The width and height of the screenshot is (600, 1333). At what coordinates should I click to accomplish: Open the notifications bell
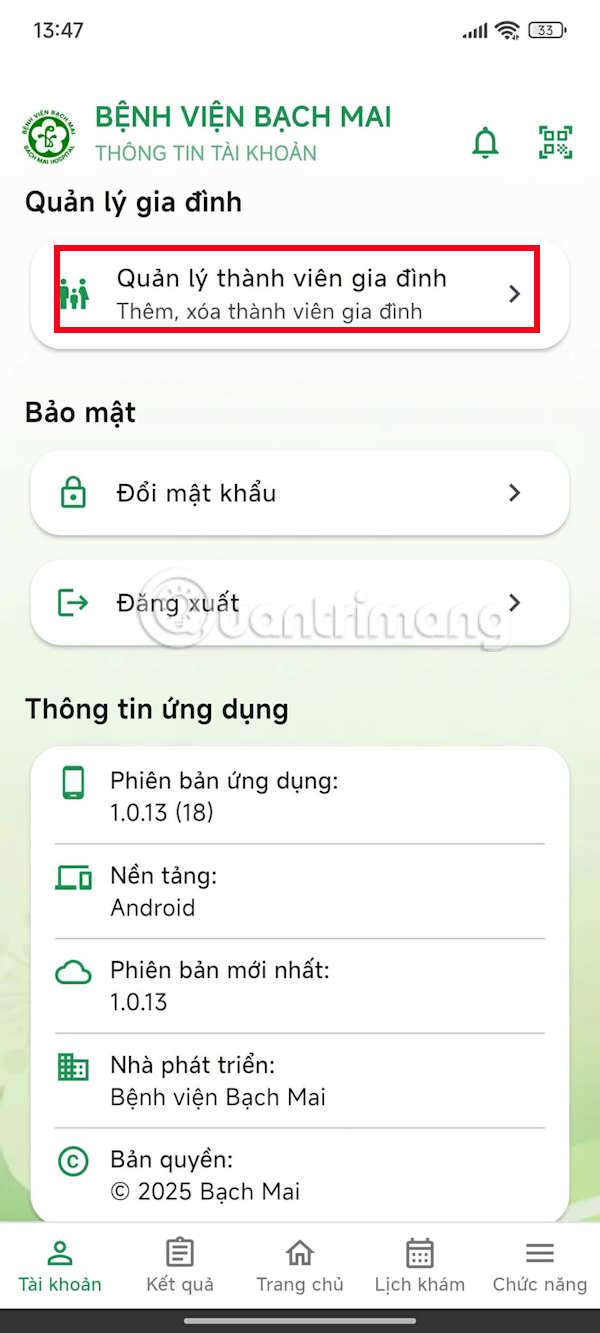[485, 143]
